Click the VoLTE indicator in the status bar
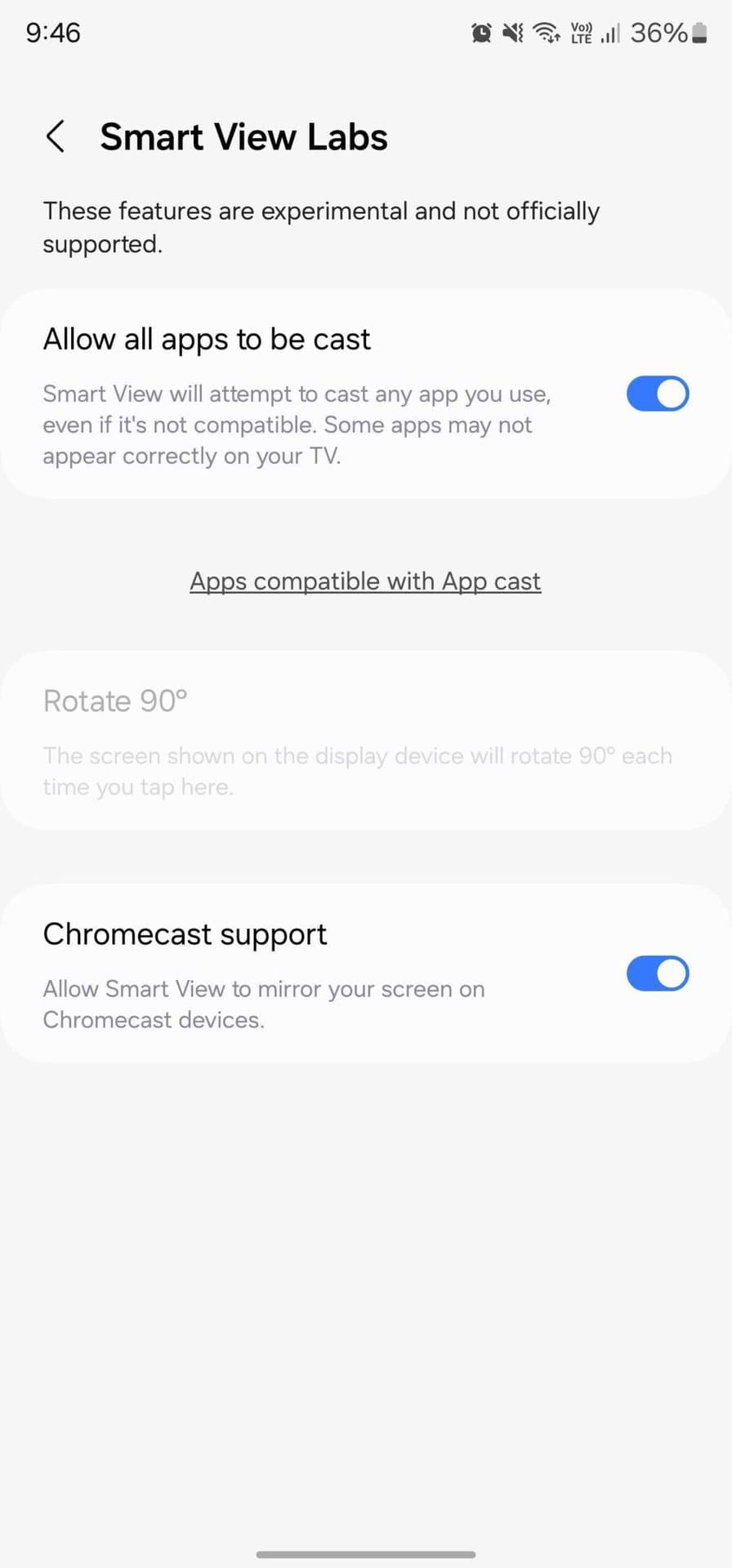 pyautogui.click(x=578, y=33)
